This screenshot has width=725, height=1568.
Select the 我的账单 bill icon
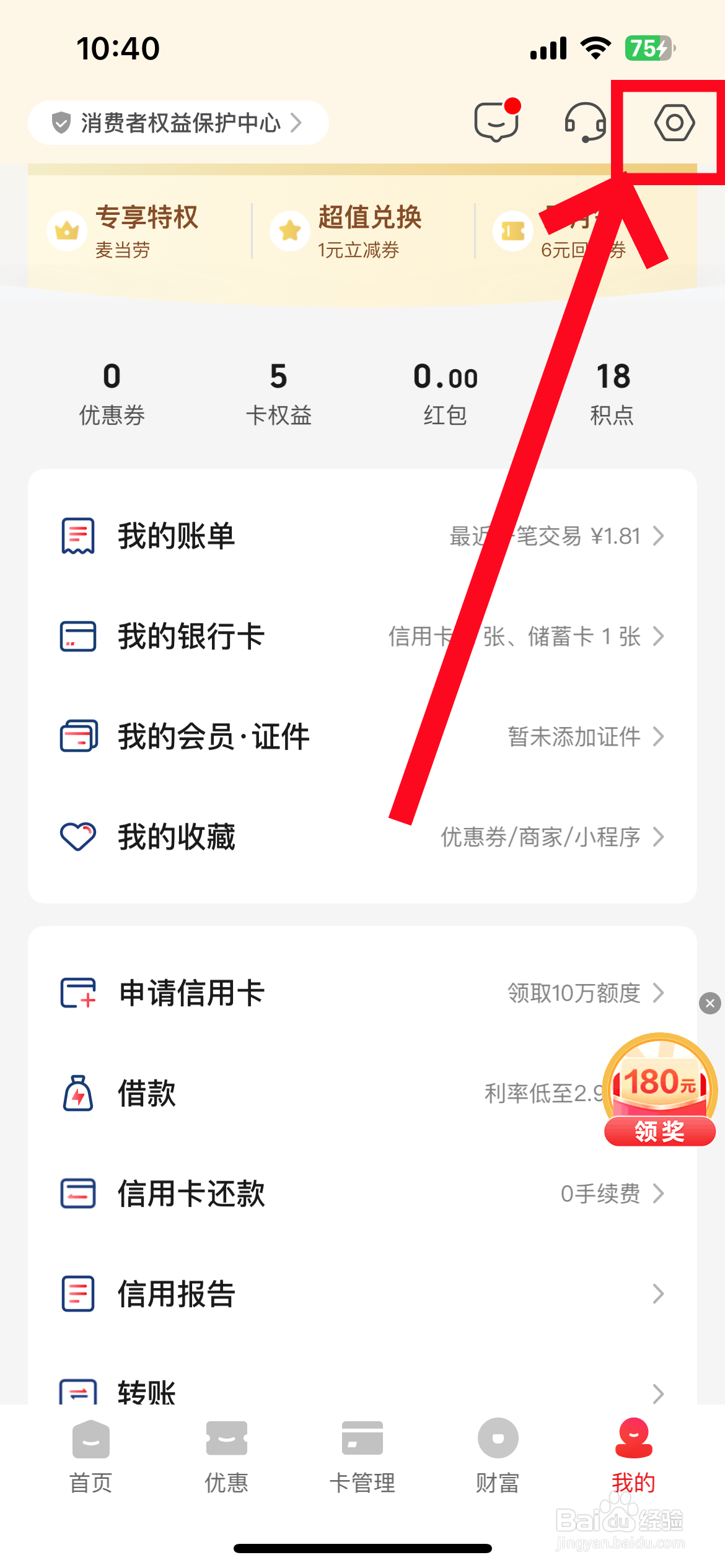point(77,535)
